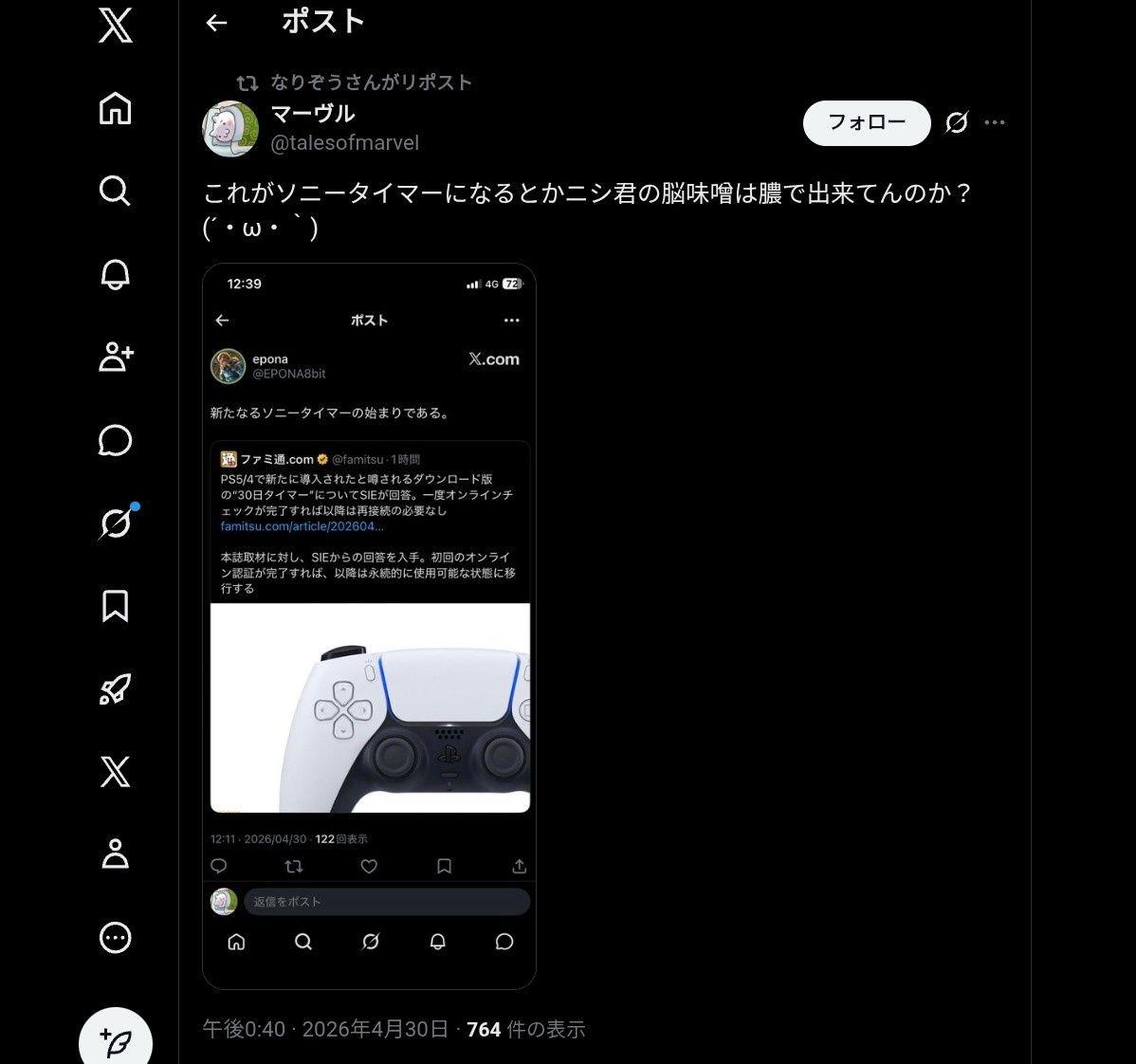Open the search page
The height and width of the screenshot is (1064, 1136).
coord(116,192)
